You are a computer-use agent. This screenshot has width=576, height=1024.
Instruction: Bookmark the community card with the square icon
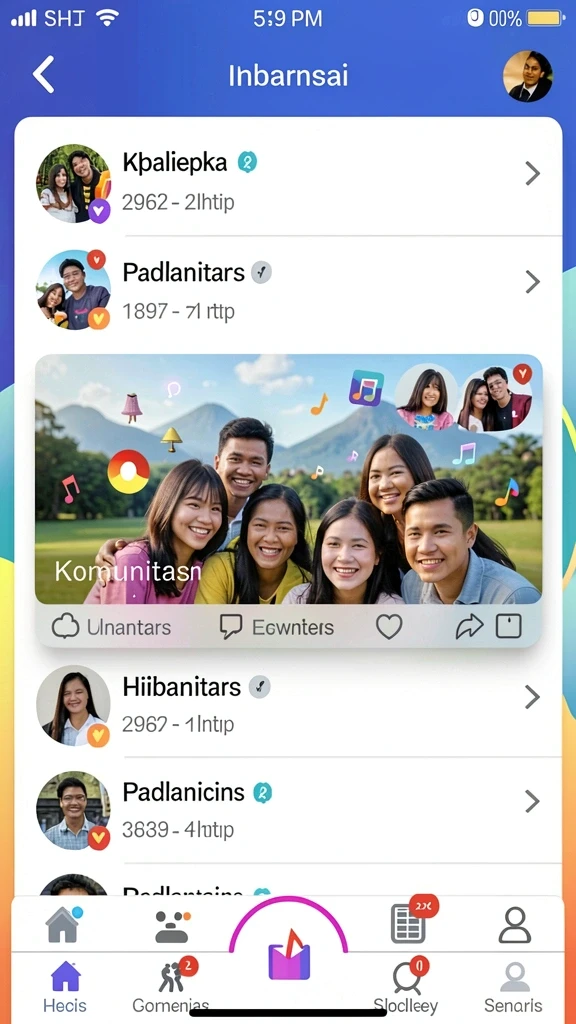click(x=509, y=627)
